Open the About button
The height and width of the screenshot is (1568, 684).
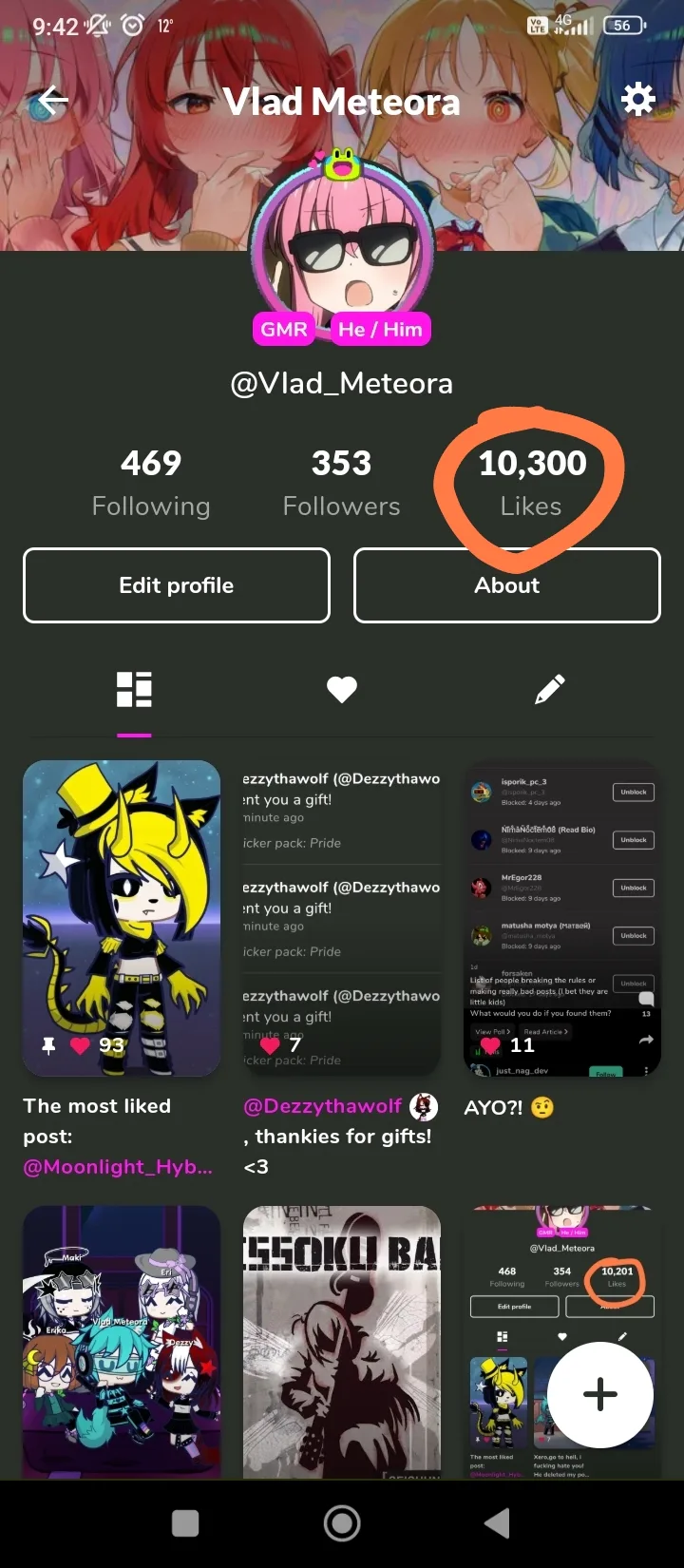point(507,585)
